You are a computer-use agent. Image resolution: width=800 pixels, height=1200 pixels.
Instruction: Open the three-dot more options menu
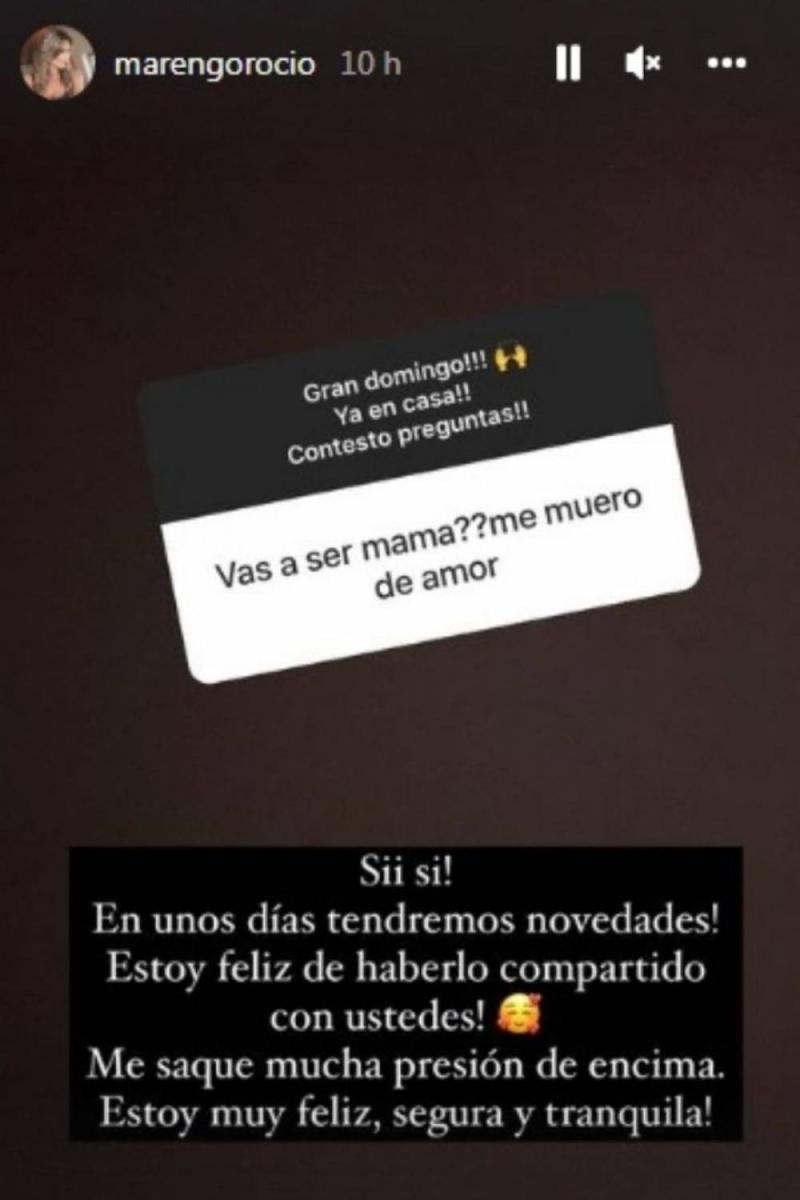(x=727, y=64)
